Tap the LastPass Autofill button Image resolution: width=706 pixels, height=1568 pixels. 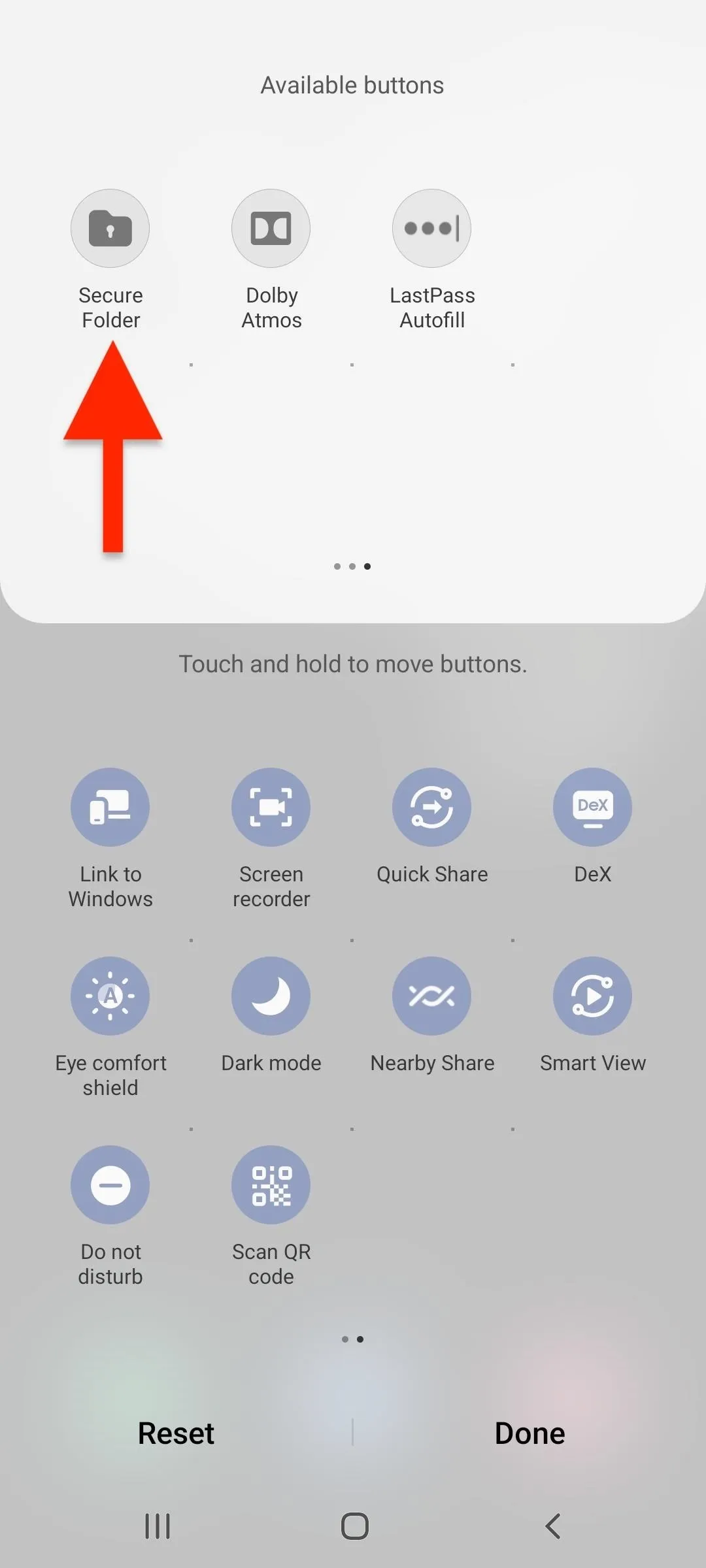click(x=431, y=229)
